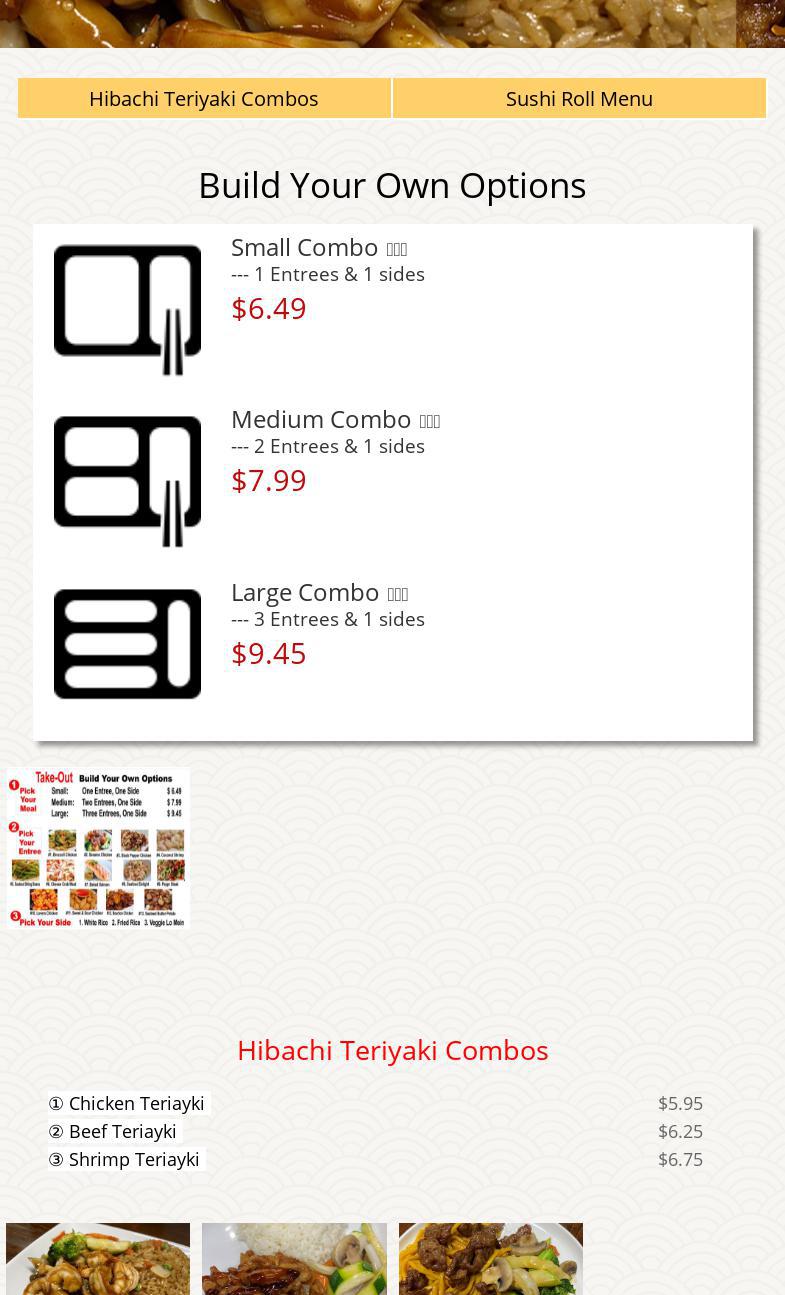View the shrimp hibachi dish photo
Screen dimensions: 785x1295
point(98,1258)
